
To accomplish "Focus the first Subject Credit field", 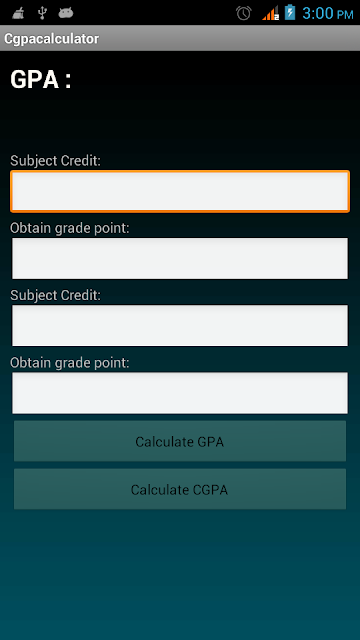I will click(x=180, y=191).
